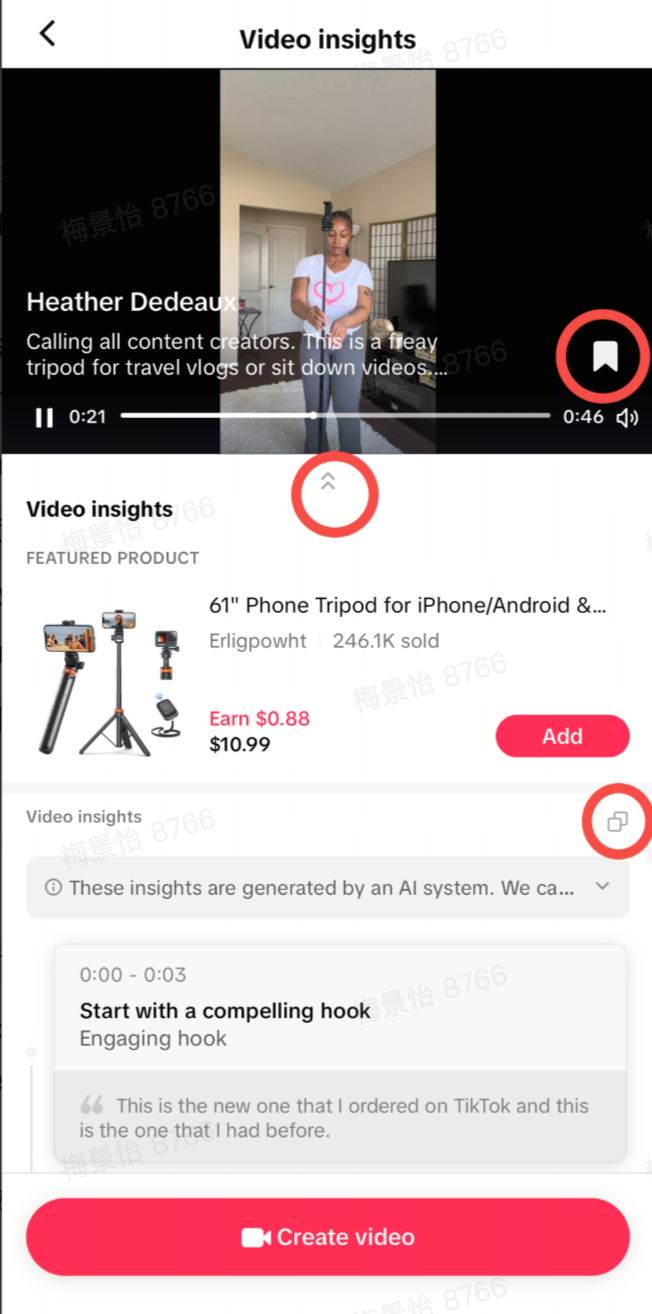Collapse the video with double chevron

click(327, 482)
